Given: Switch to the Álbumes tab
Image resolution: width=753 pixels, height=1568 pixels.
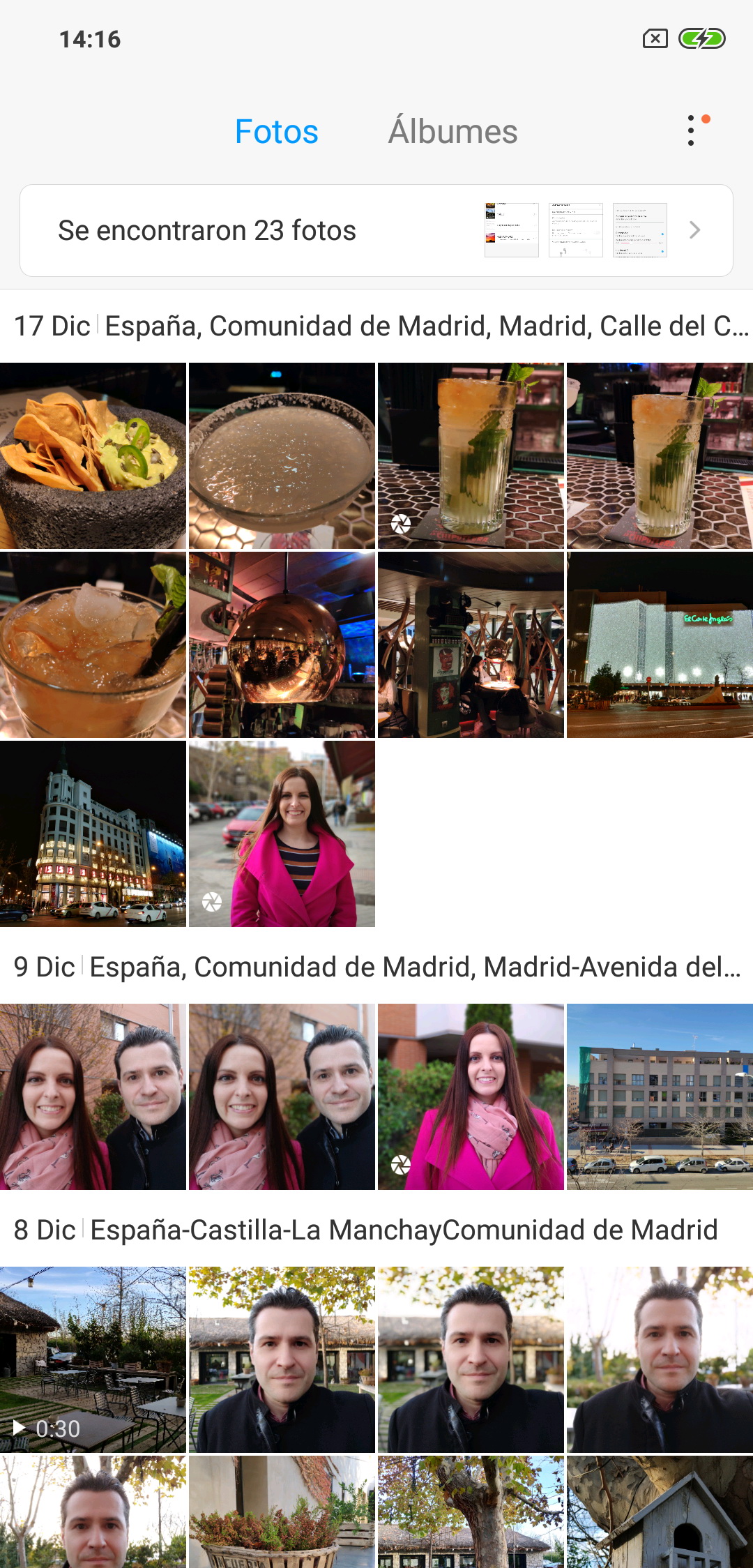Looking at the screenshot, I should tap(452, 132).
